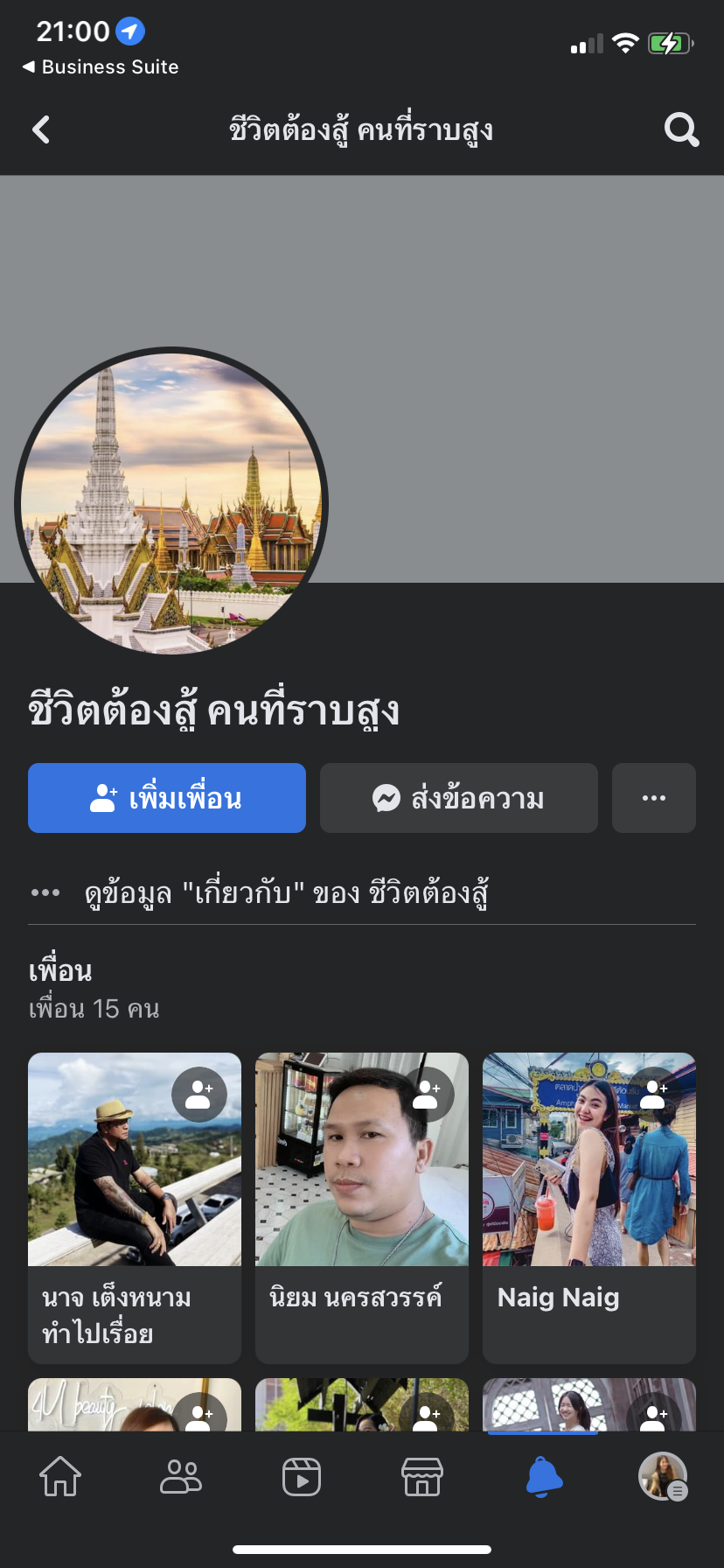Return to Business Suite app

click(x=101, y=67)
